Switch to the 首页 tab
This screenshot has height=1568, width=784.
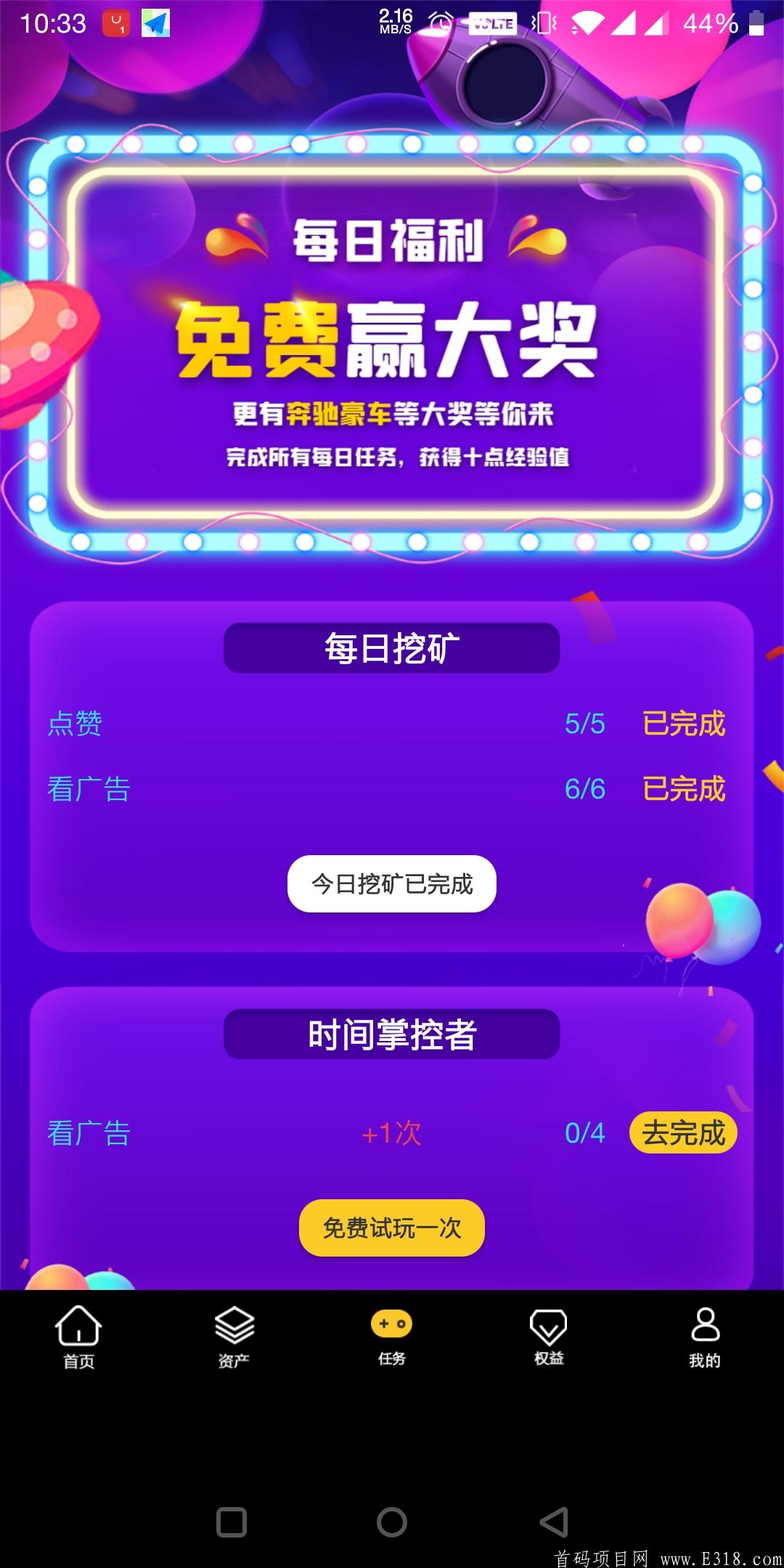78,1337
